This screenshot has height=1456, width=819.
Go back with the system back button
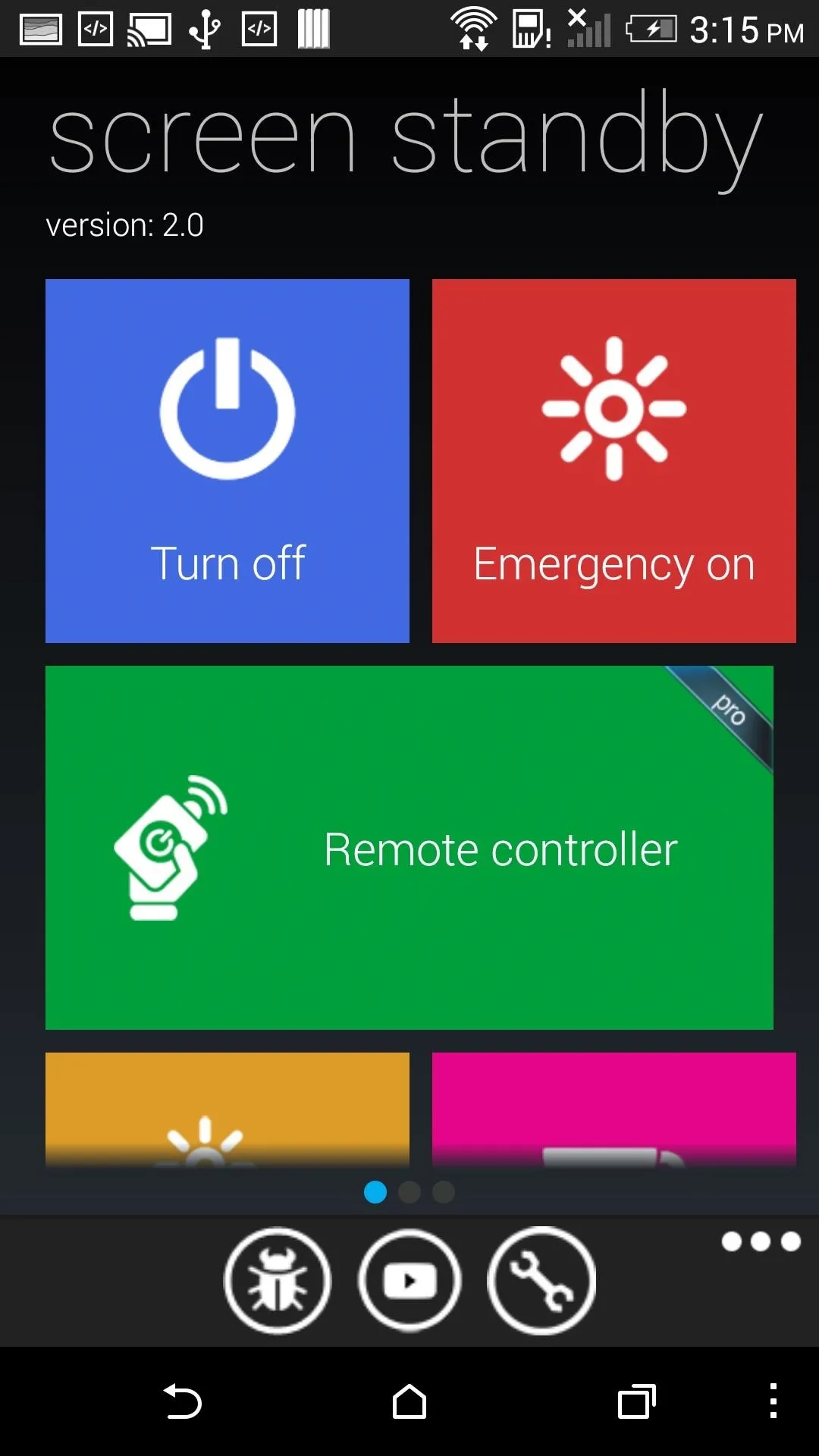point(182,1401)
